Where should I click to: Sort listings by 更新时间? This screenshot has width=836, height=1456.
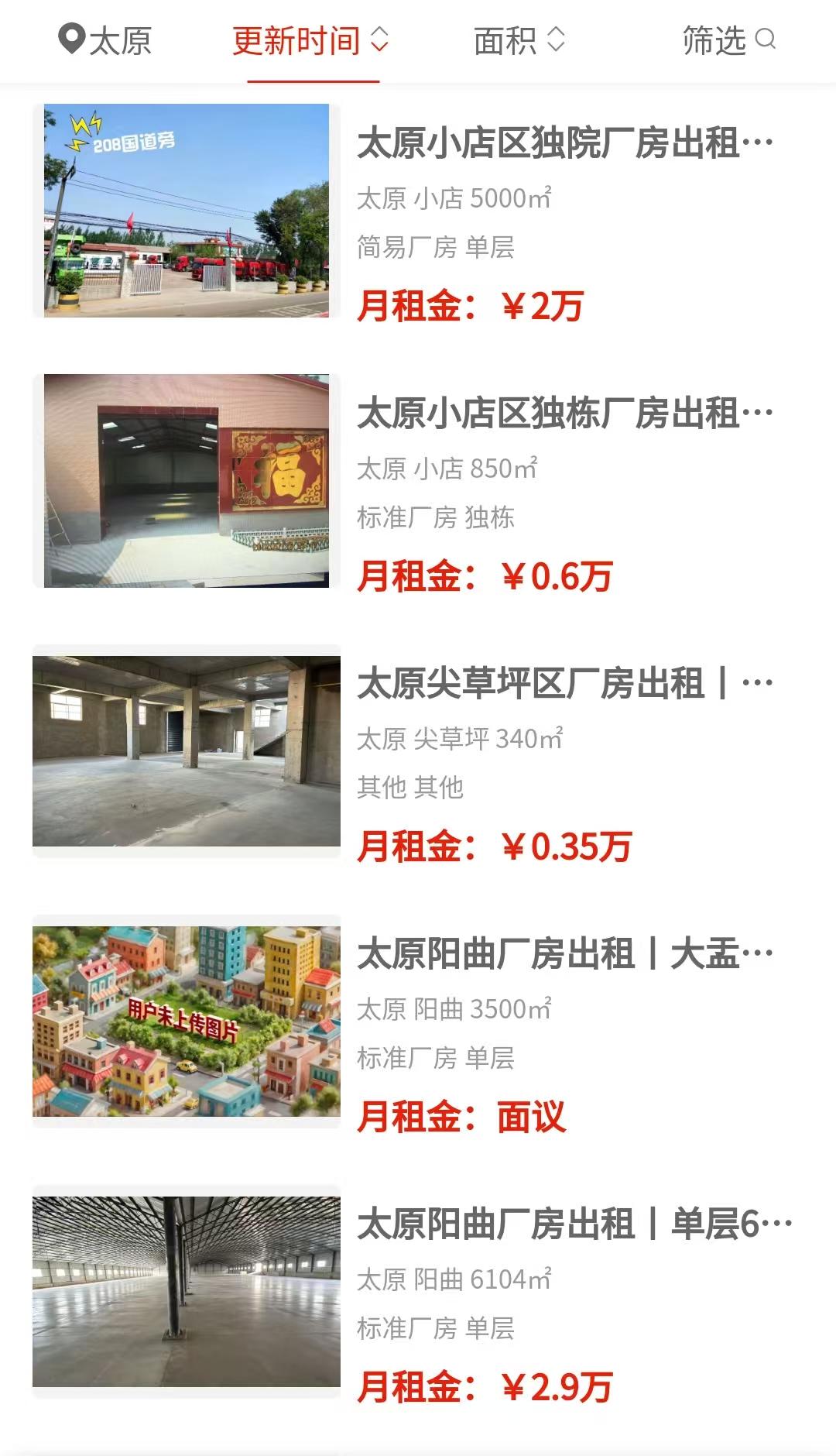[x=310, y=40]
